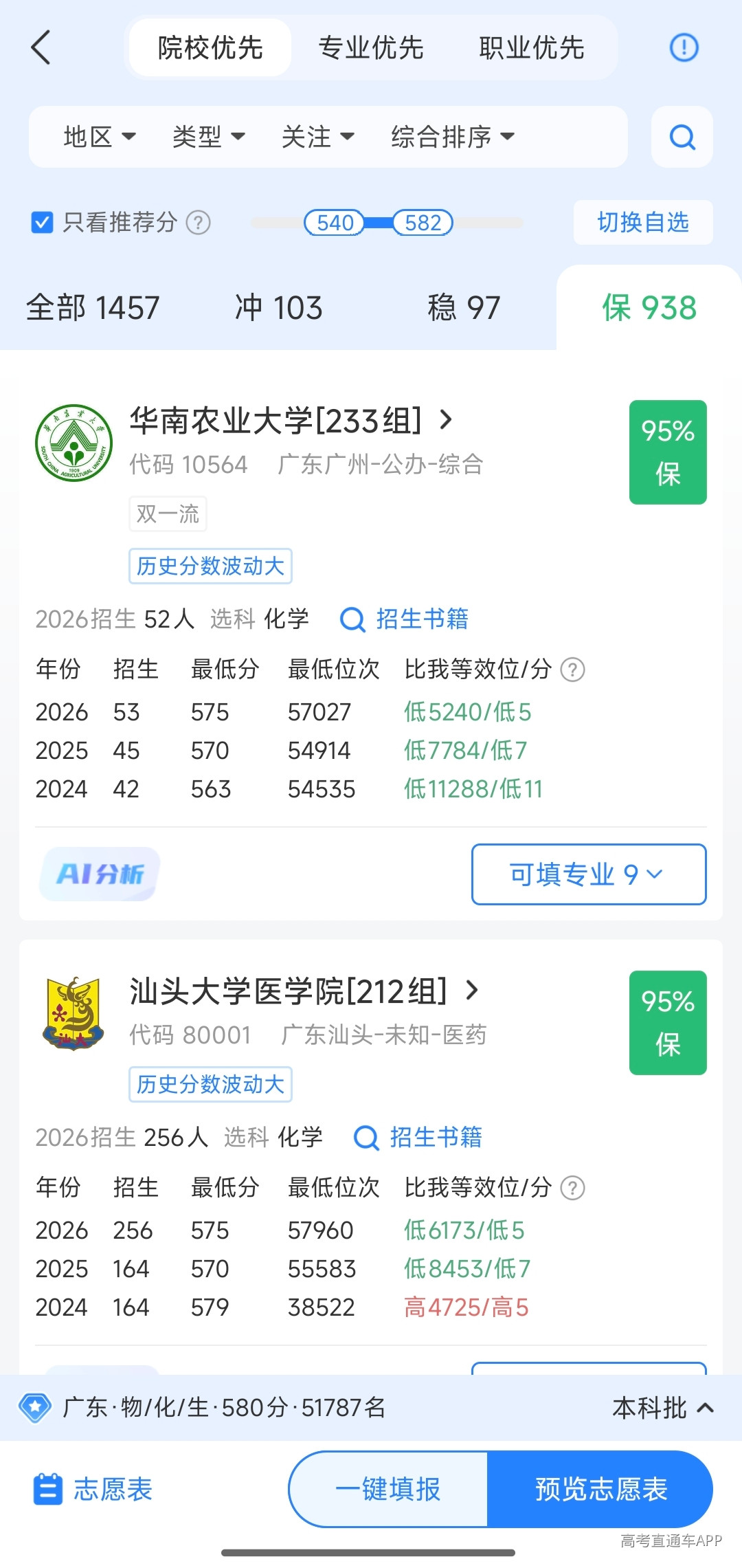This screenshot has width=742, height=1568.
Task: Switch to the 专业优先 tab
Action: point(371,48)
